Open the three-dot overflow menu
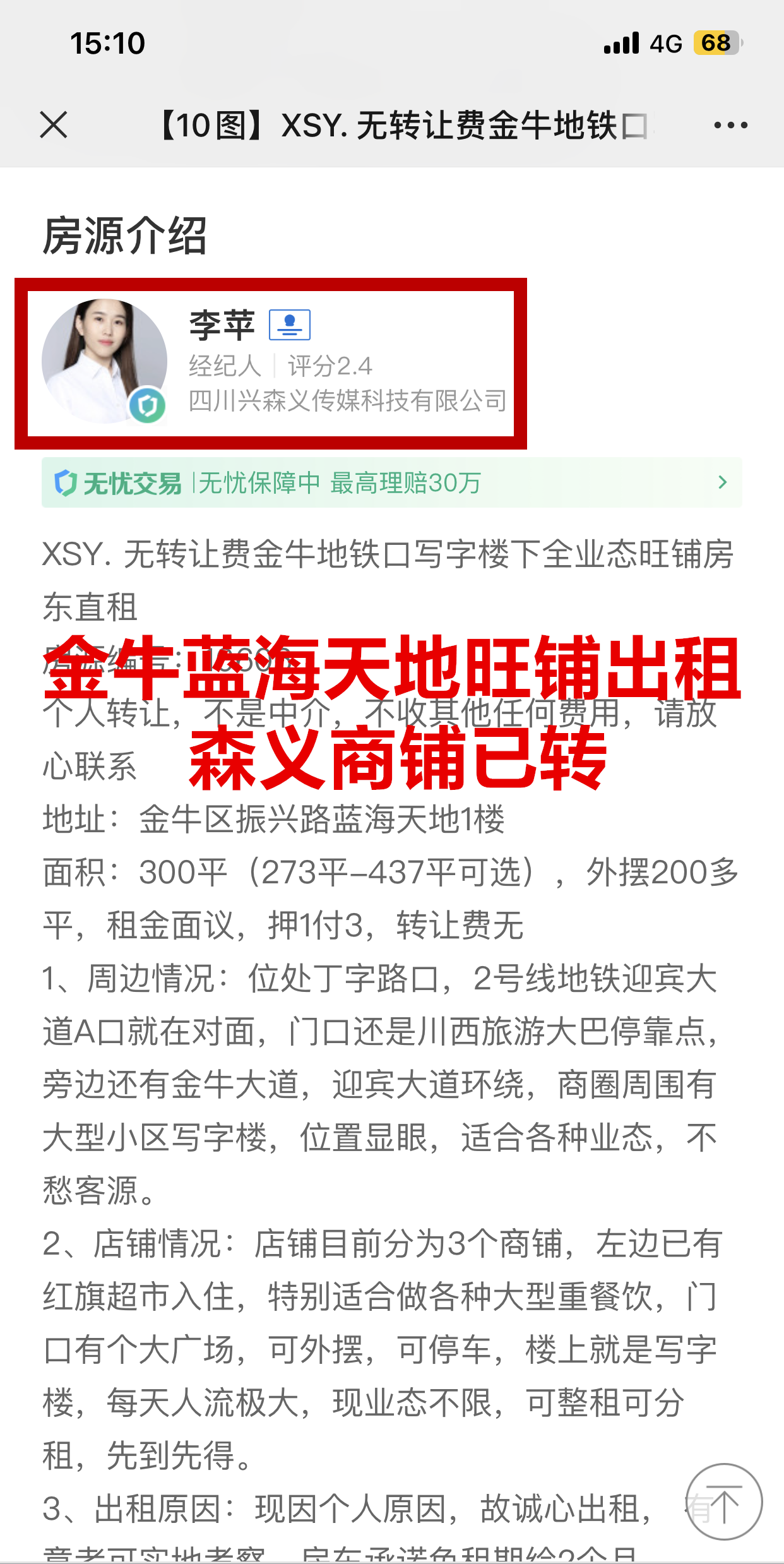 coord(730,125)
